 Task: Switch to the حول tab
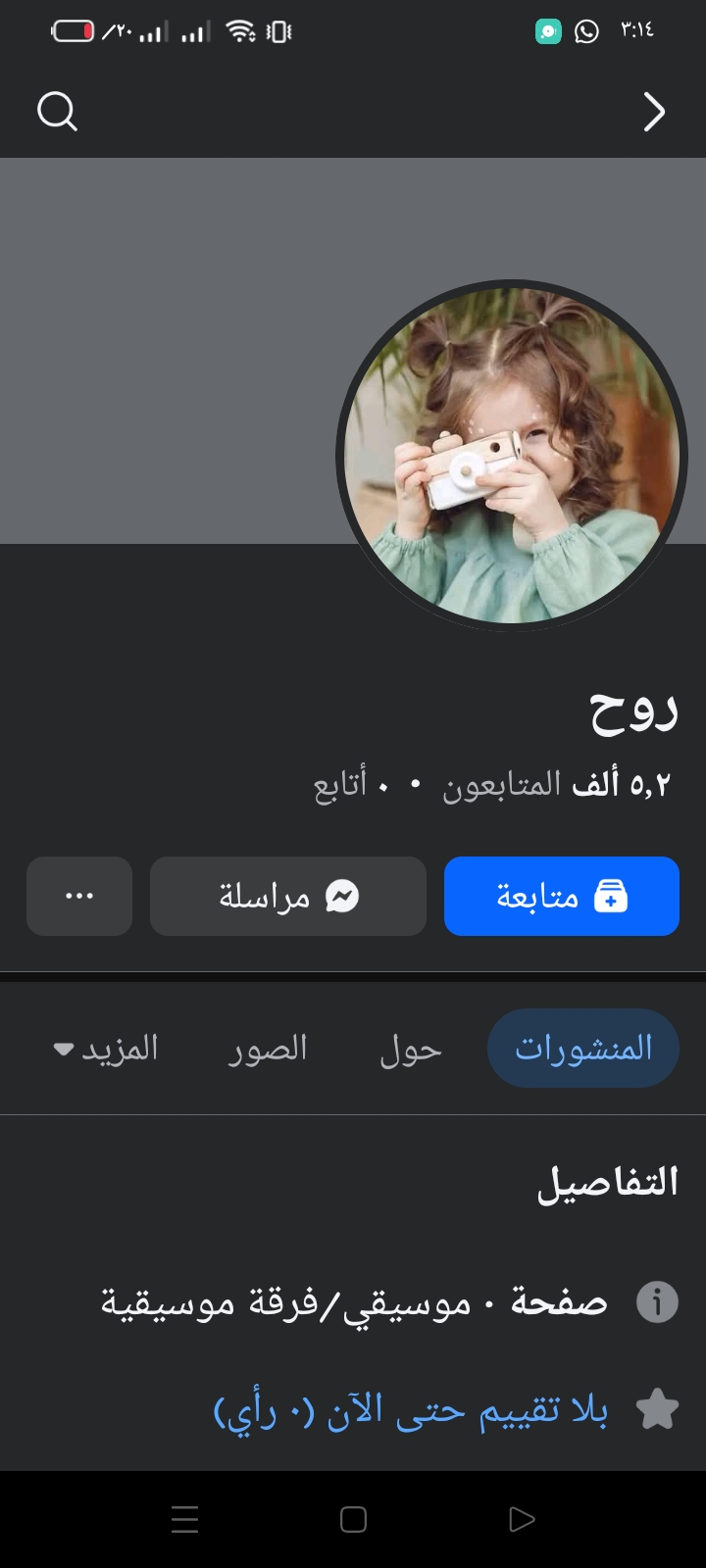[x=411, y=1049]
